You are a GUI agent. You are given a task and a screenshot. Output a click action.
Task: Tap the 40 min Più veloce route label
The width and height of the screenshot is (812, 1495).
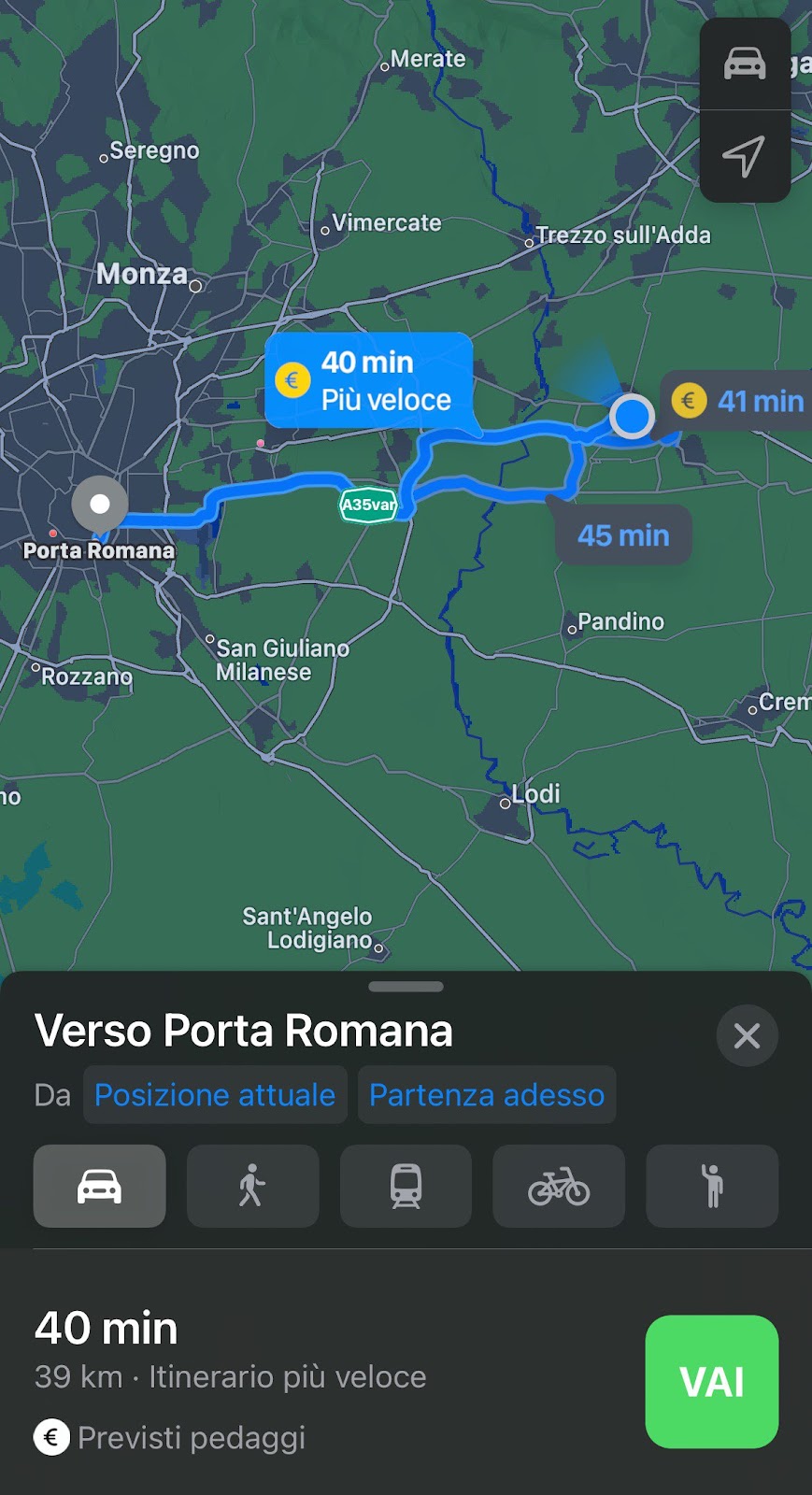tap(369, 380)
